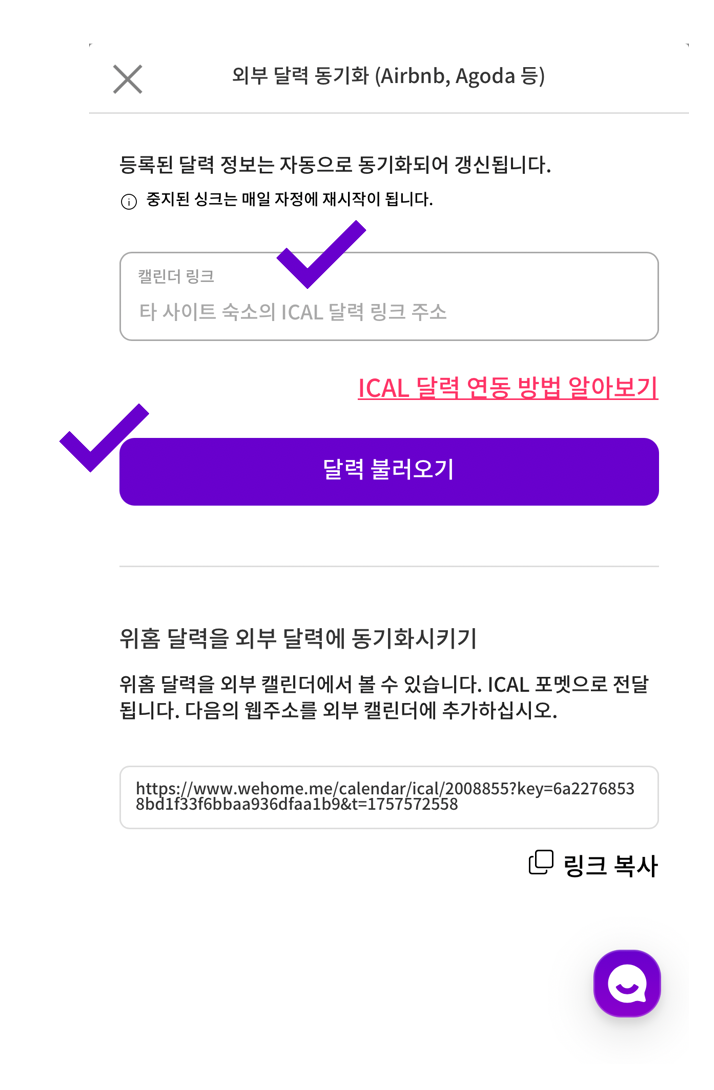Close the external calendar sync screen
The image size is (714, 1090).
coord(128,79)
